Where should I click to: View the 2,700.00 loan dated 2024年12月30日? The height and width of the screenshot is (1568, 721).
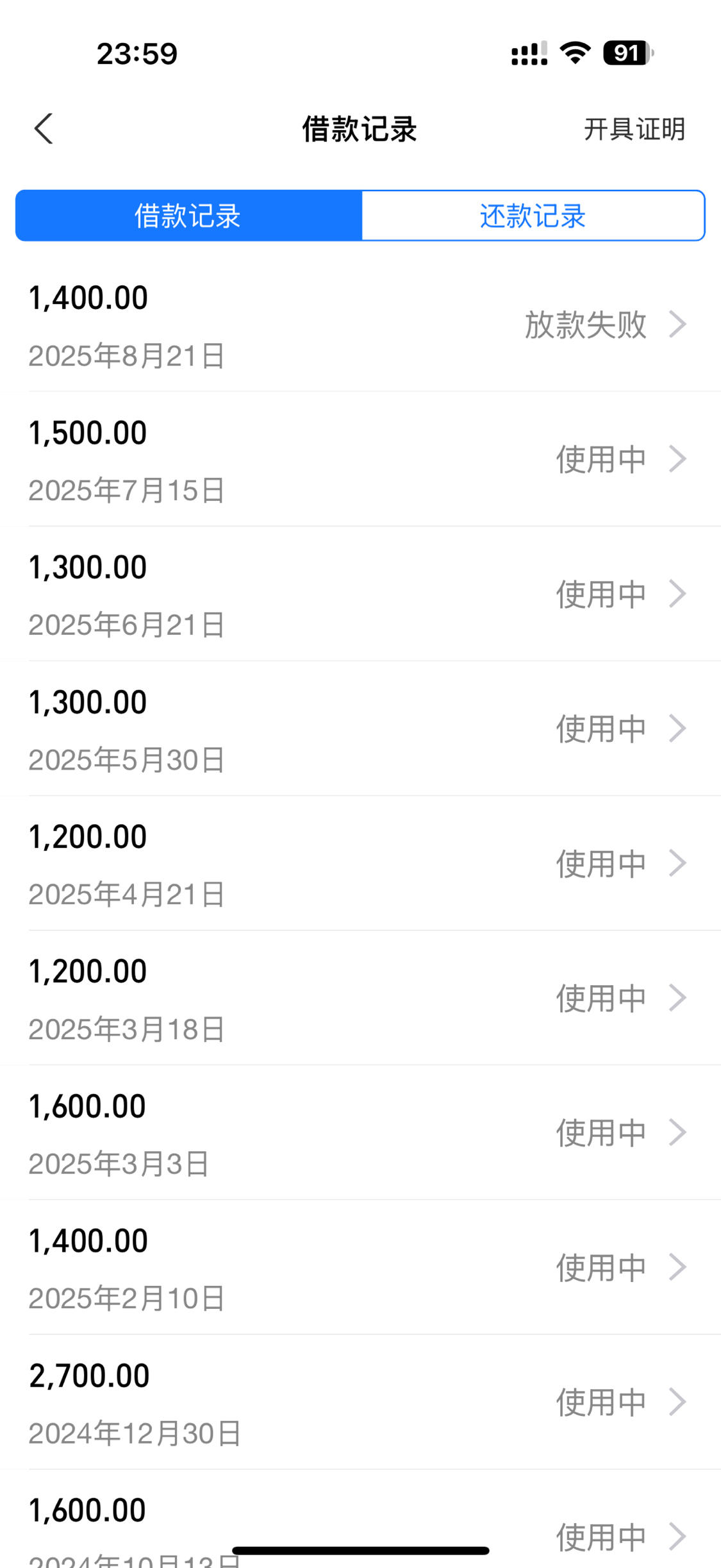(360, 1402)
